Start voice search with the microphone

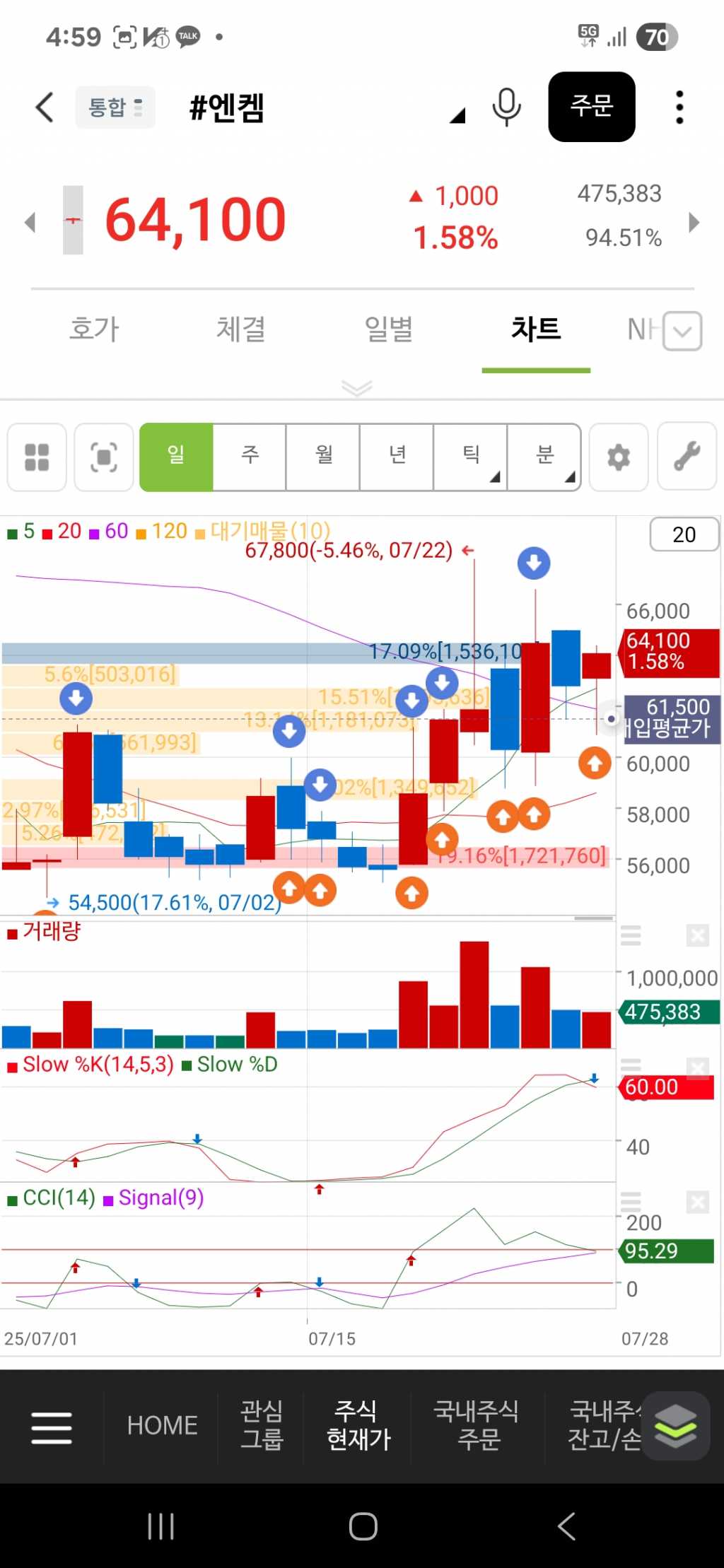[506, 107]
